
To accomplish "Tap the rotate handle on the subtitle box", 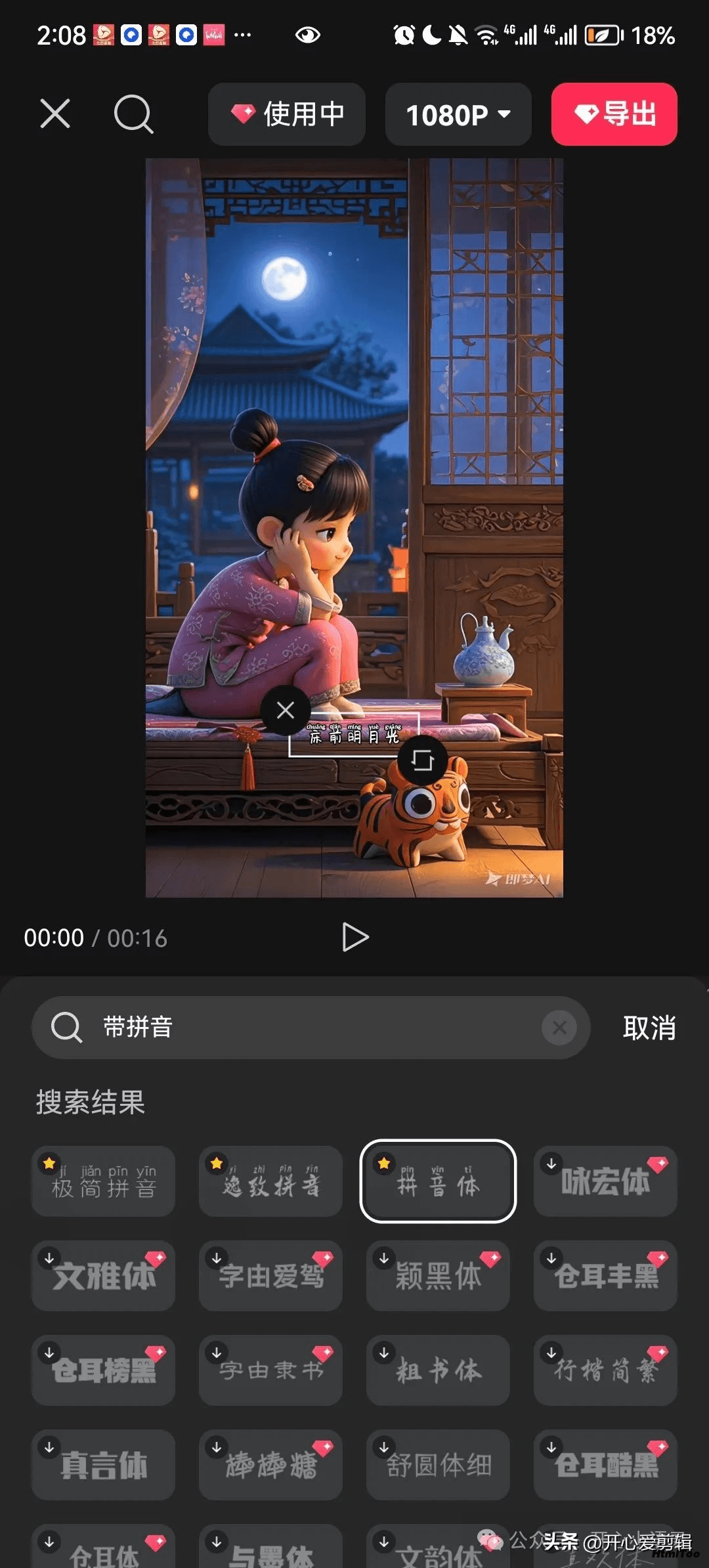I will 422,760.
